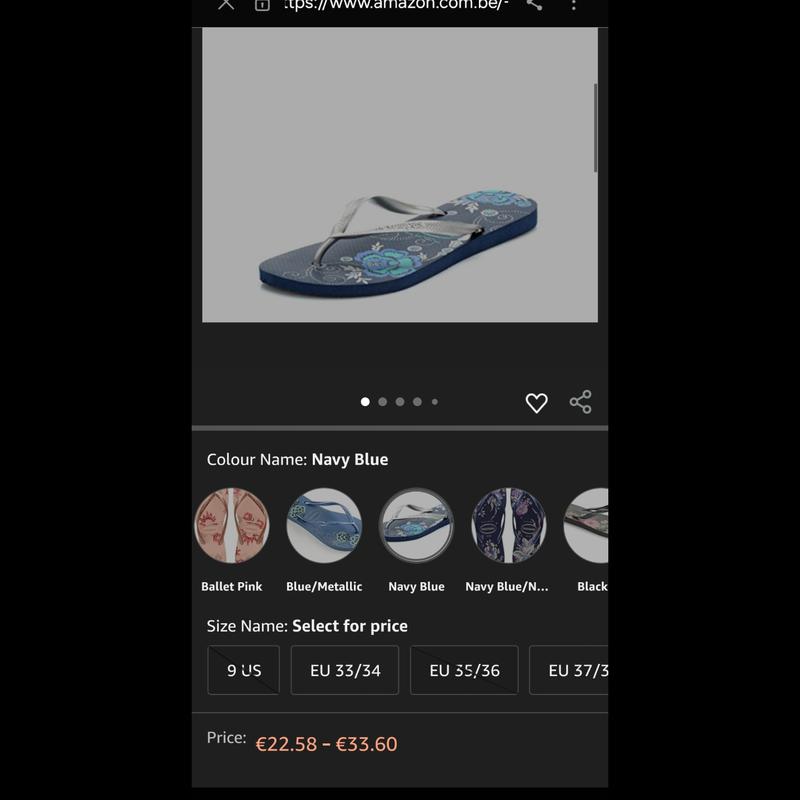Pick the Navy Blue colour swatch
This screenshot has height=800, width=800.
[x=416, y=526]
